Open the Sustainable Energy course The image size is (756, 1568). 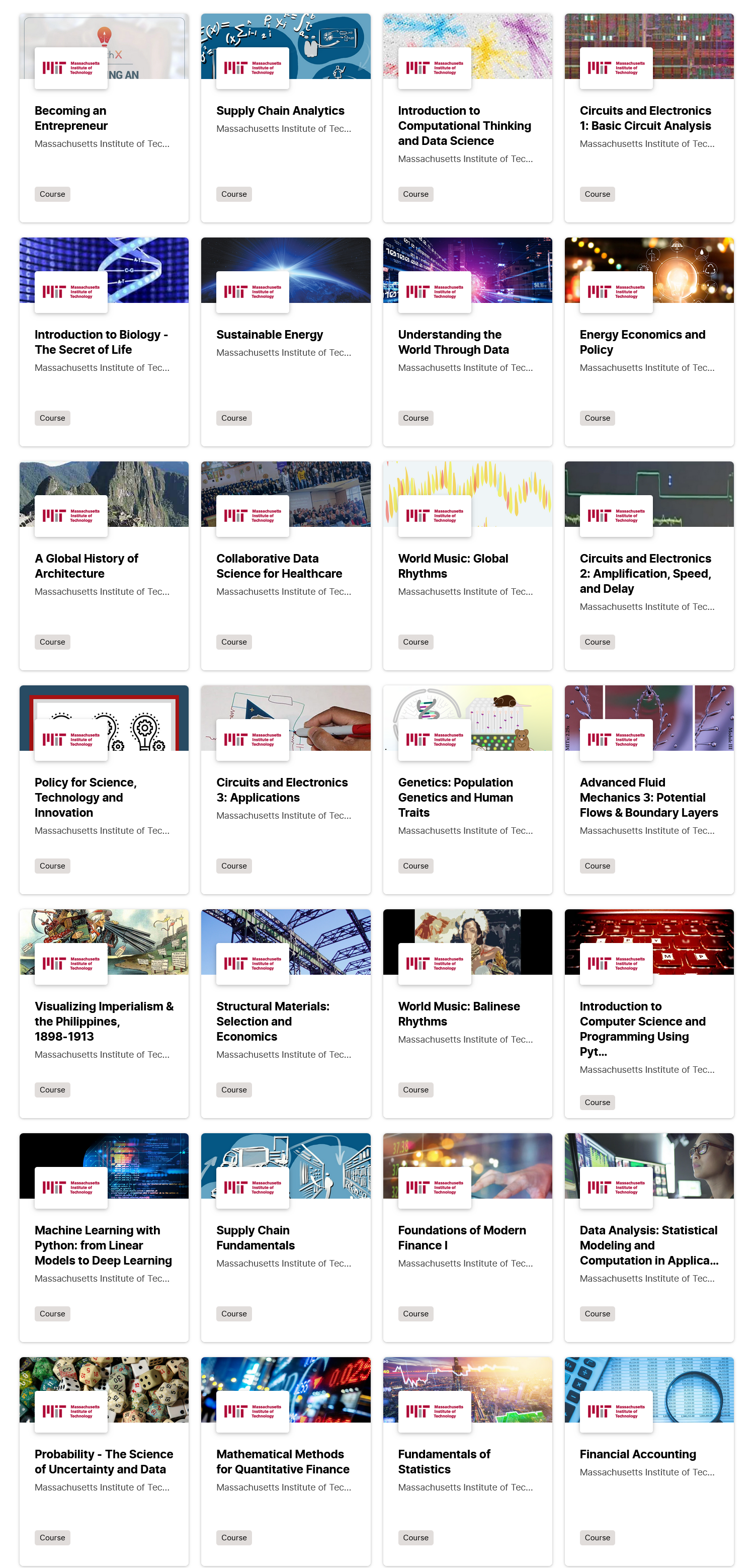pyautogui.click(x=270, y=335)
